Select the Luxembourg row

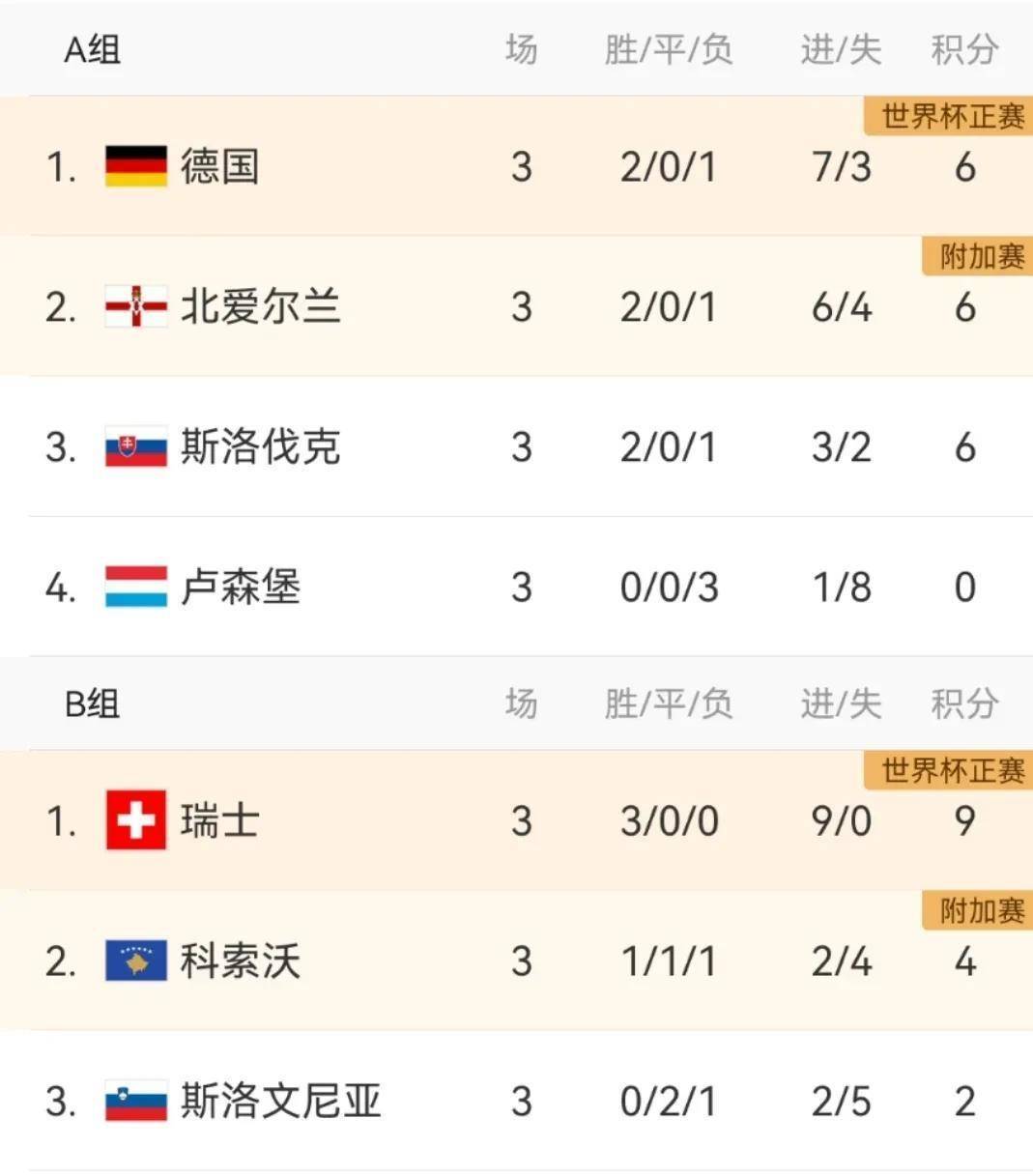click(240, 587)
